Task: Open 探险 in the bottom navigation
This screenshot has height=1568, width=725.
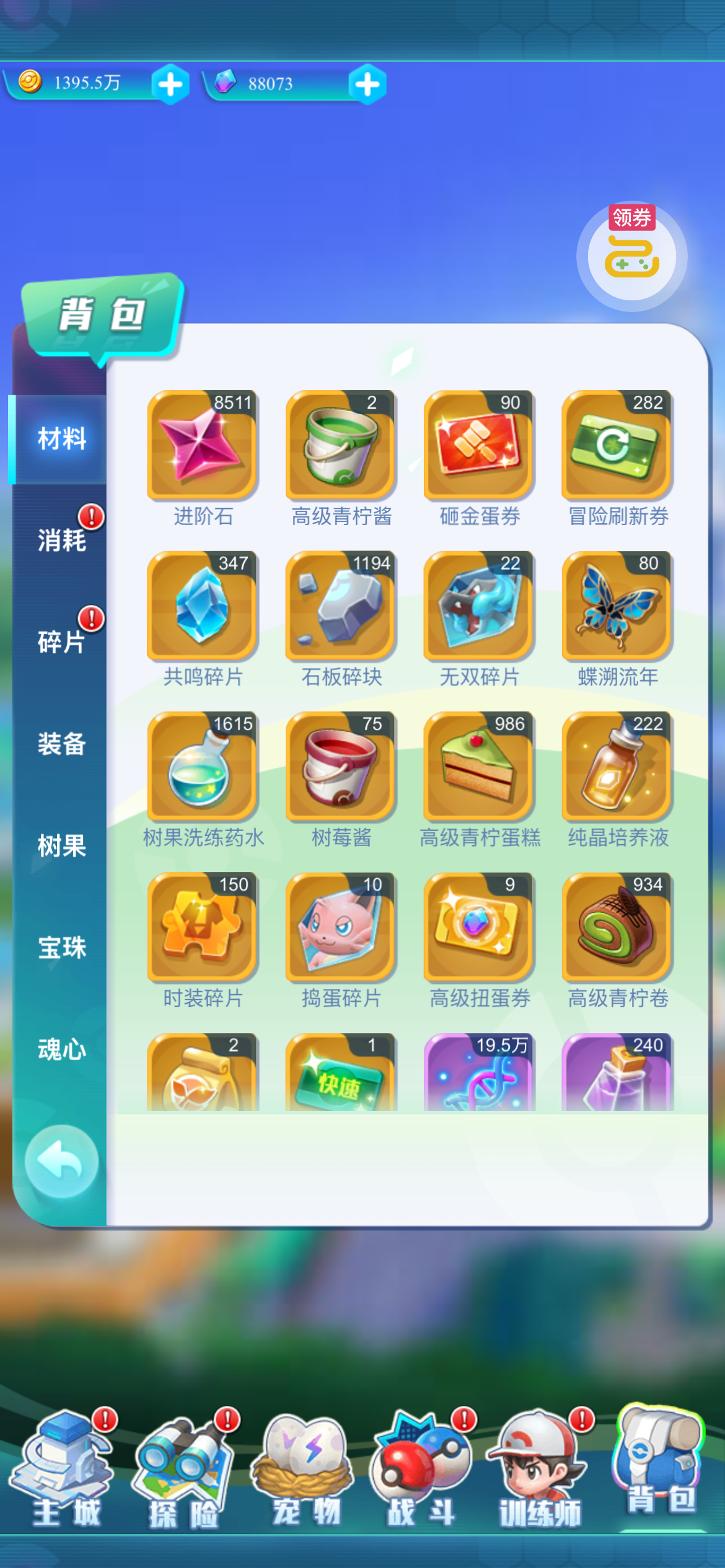Action: click(x=183, y=1471)
